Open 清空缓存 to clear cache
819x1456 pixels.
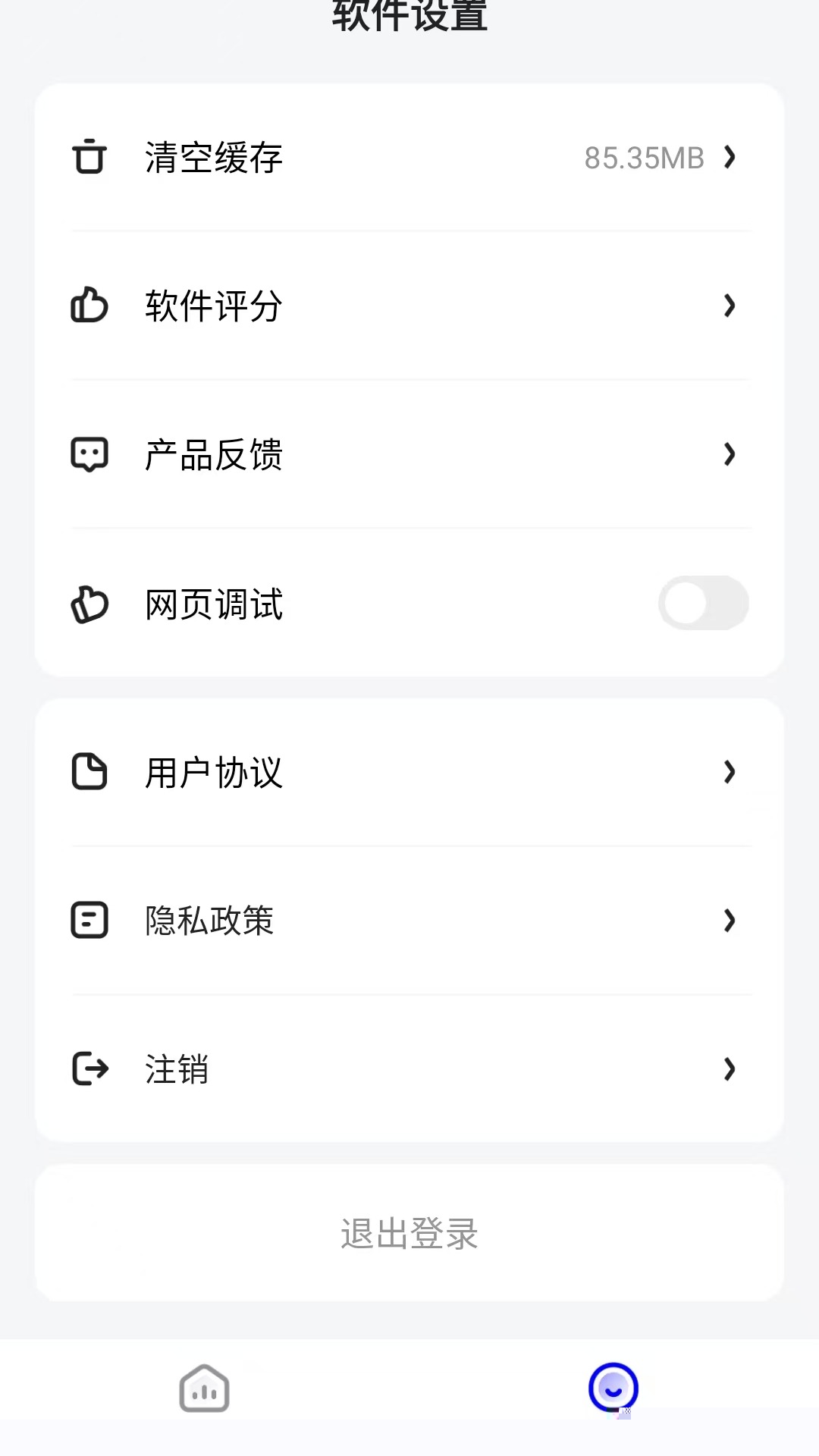(x=409, y=158)
